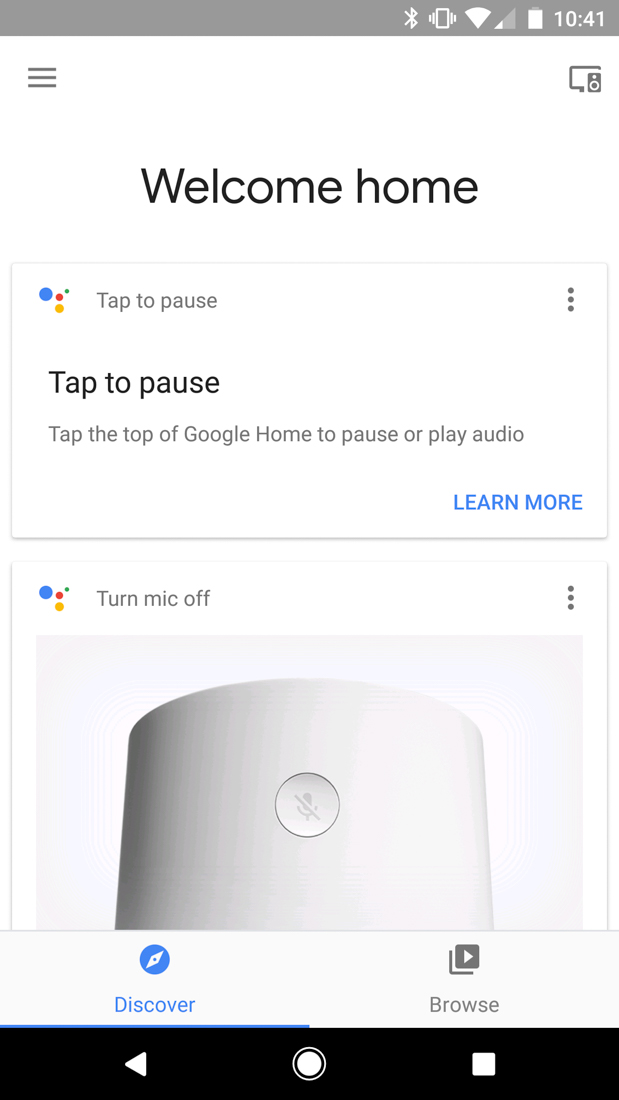Go back using the system back button
Screen dimensions: 619x1100
tap(136, 1064)
